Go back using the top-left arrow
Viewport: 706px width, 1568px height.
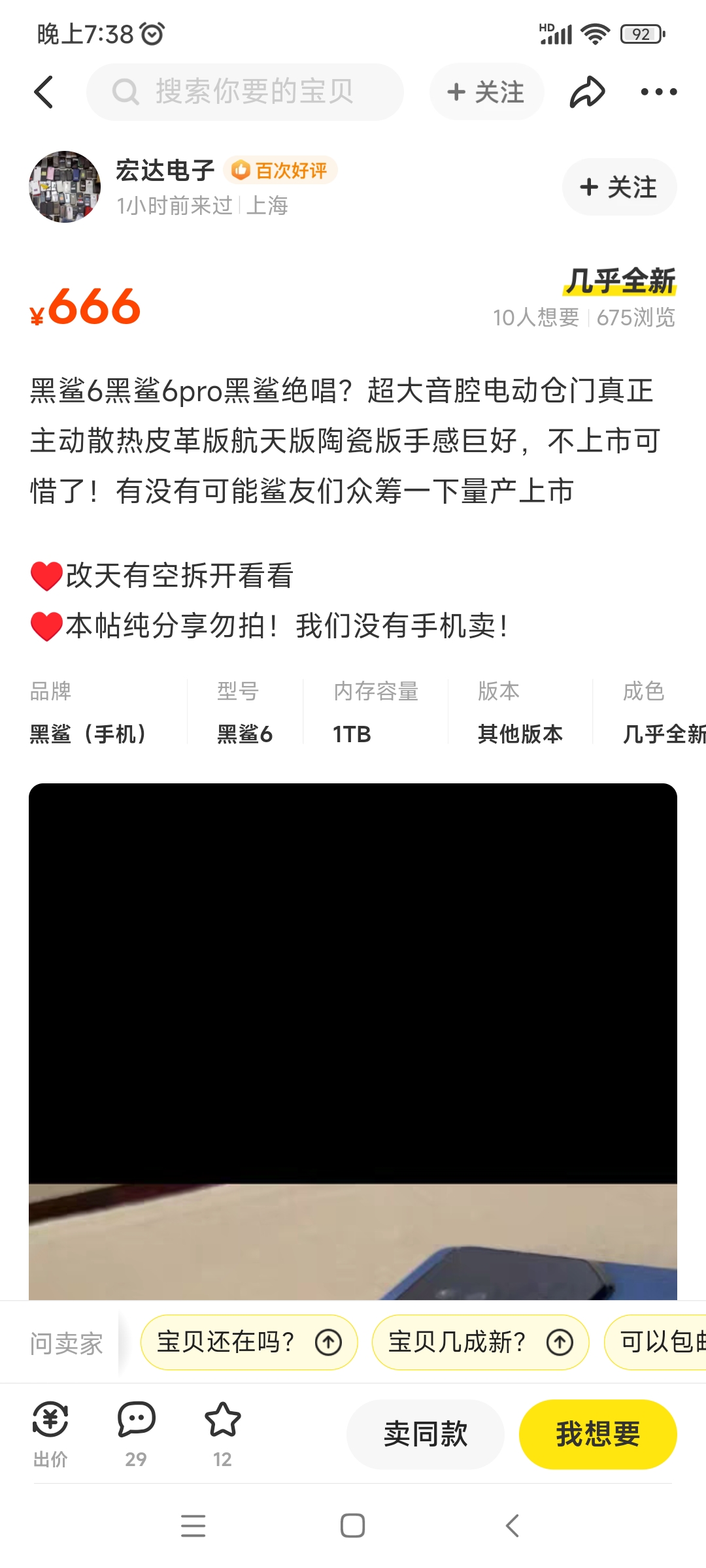[x=44, y=92]
